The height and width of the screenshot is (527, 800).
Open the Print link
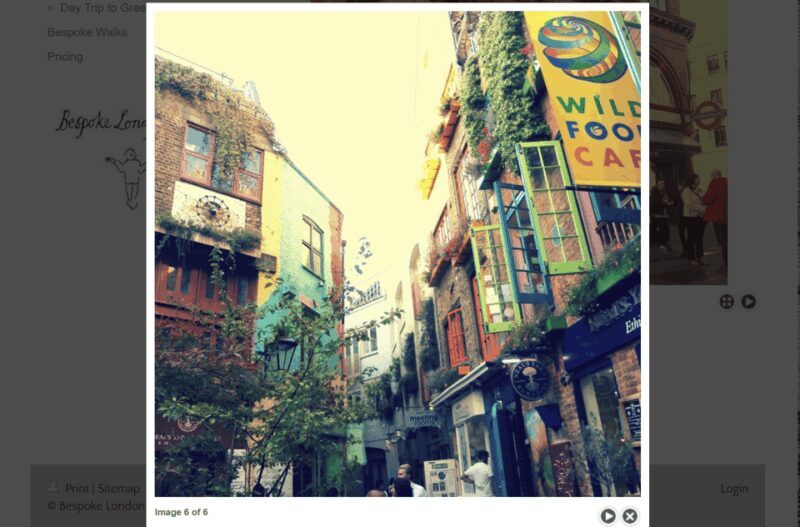(77, 489)
